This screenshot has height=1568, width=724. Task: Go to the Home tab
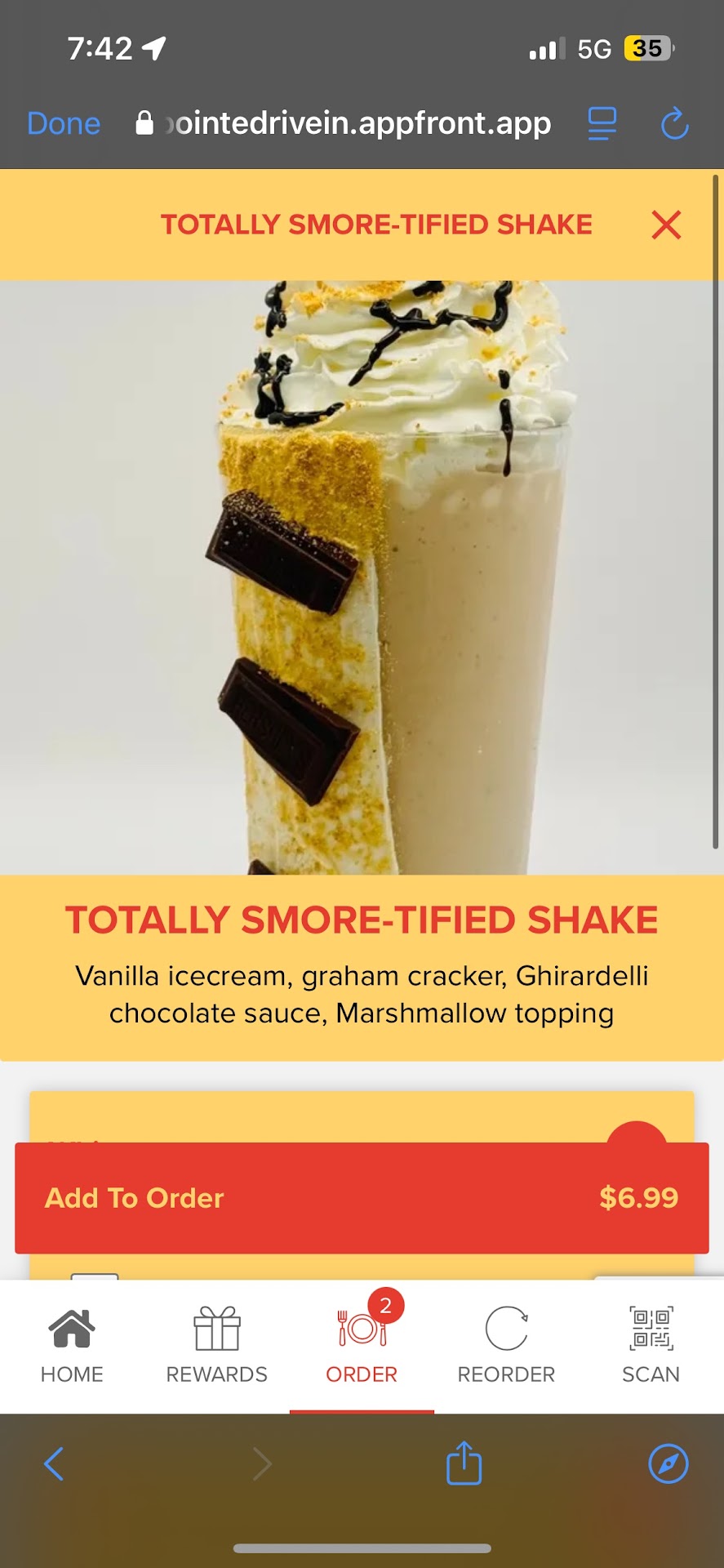(72, 1345)
